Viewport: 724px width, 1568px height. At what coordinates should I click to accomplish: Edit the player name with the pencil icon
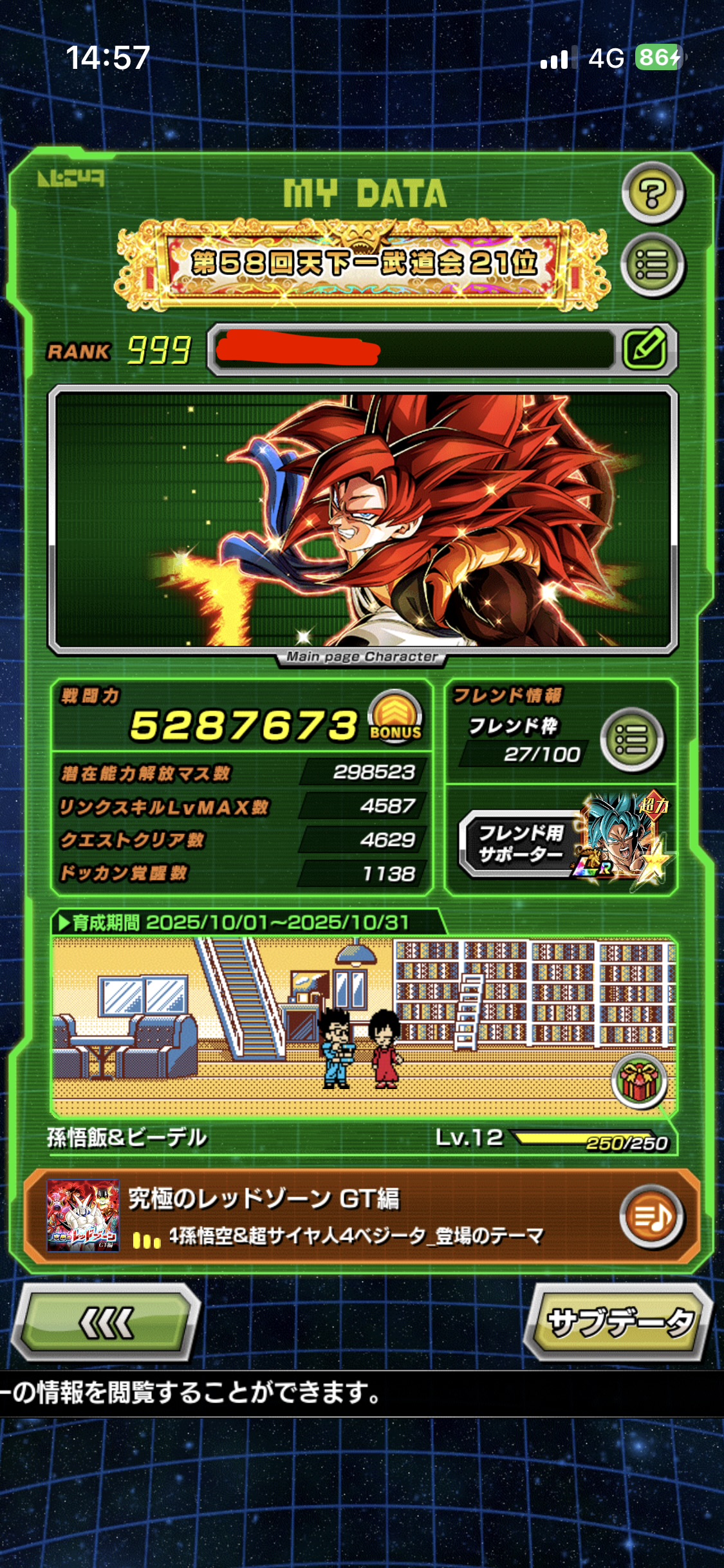point(645,350)
